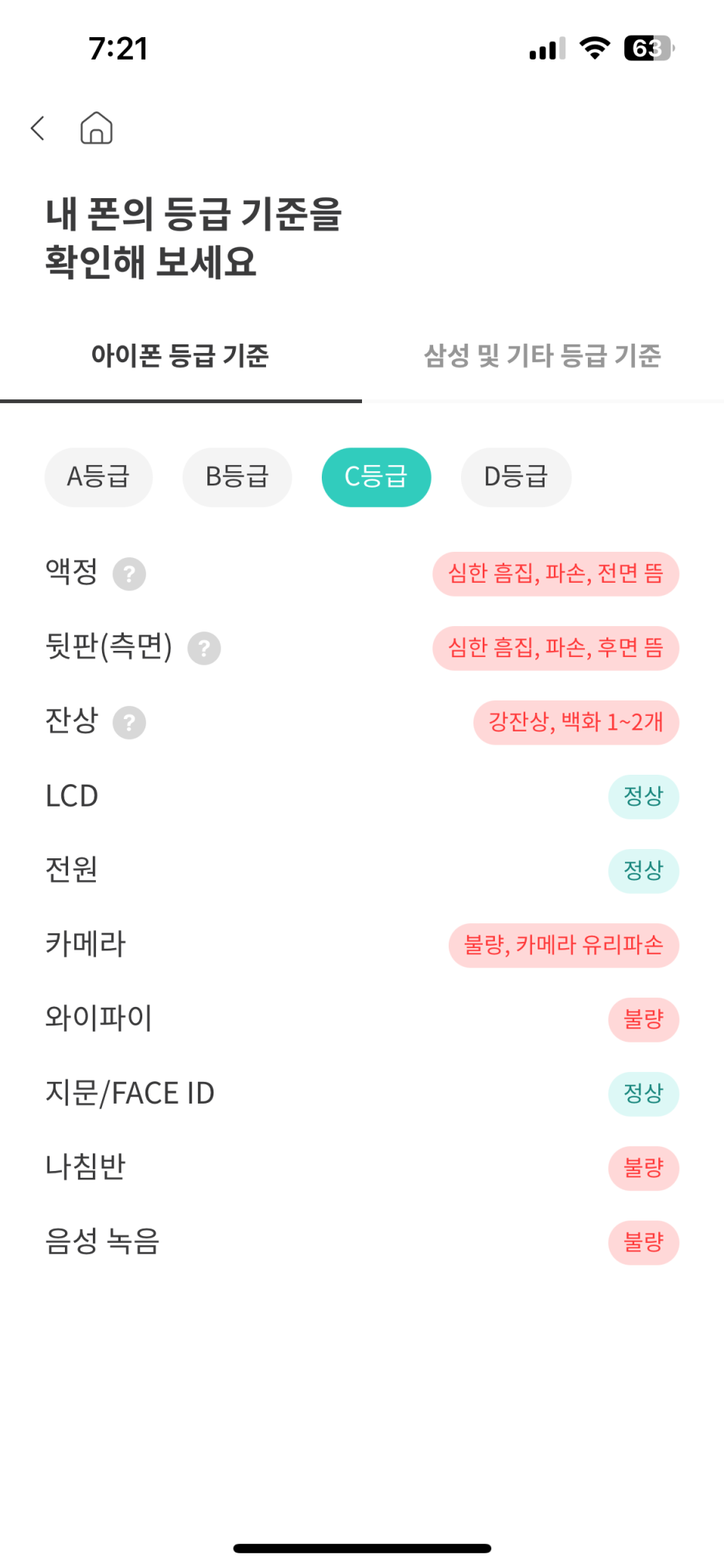Open the help icon next to 뒷판(측면)
Image resolution: width=724 pixels, height=1568 pixels.
click(204, 649)
